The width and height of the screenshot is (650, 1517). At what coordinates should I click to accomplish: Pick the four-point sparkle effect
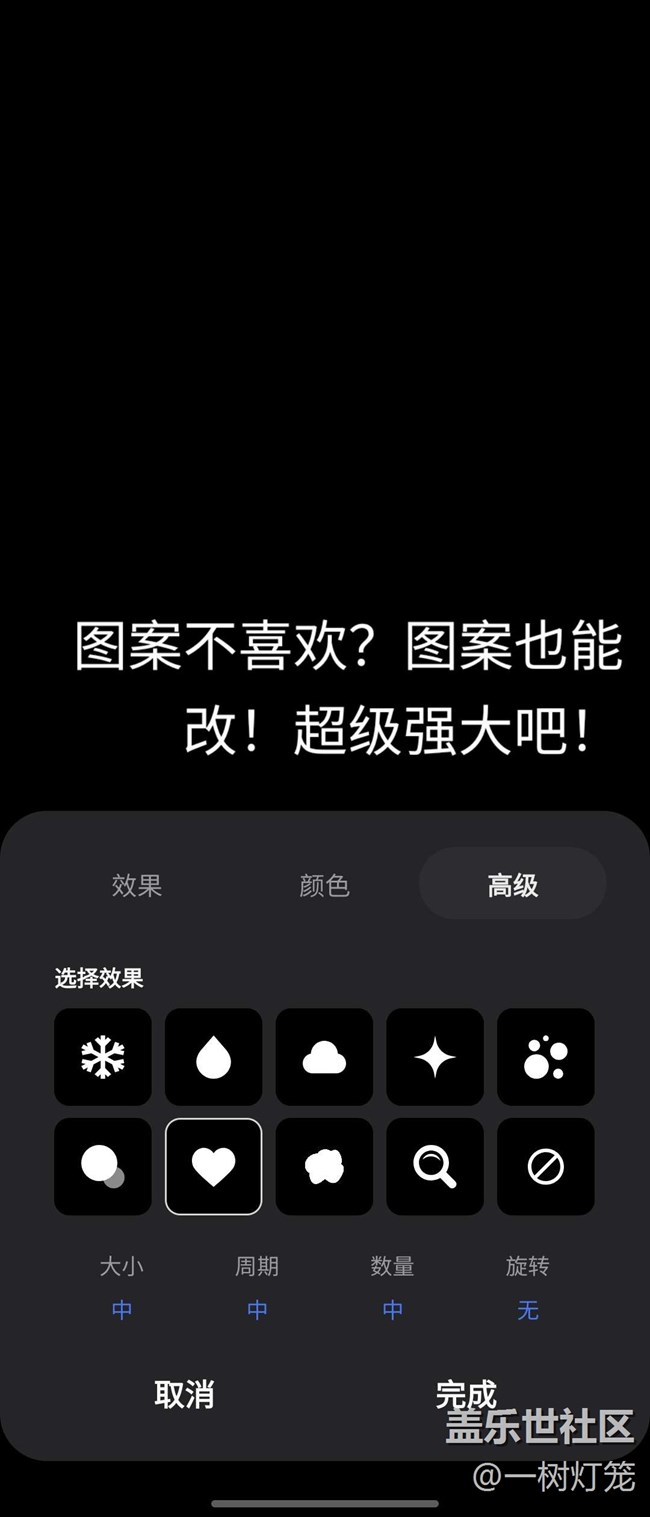click(x=435, y=1057)
